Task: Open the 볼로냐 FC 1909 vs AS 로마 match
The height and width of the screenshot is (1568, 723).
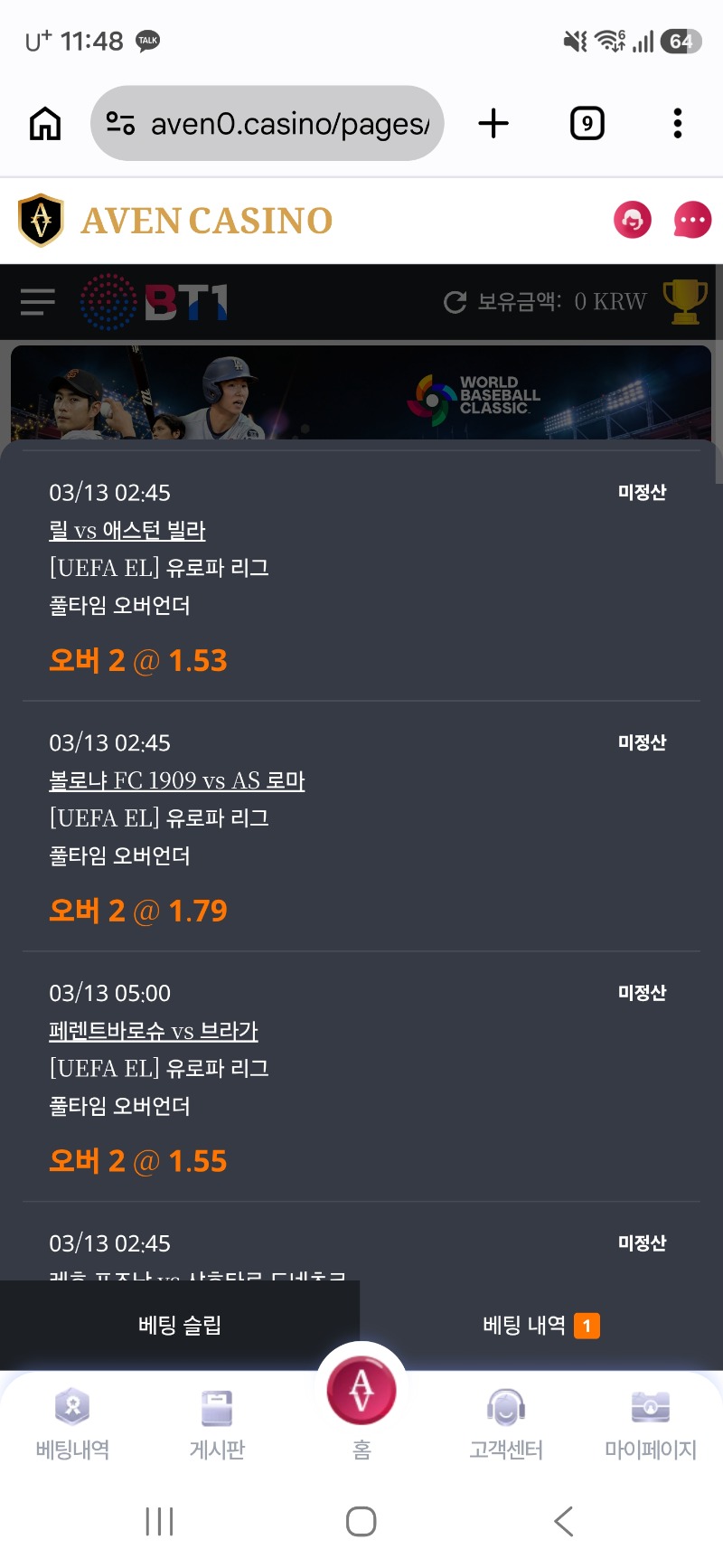Action: (177, 780)
